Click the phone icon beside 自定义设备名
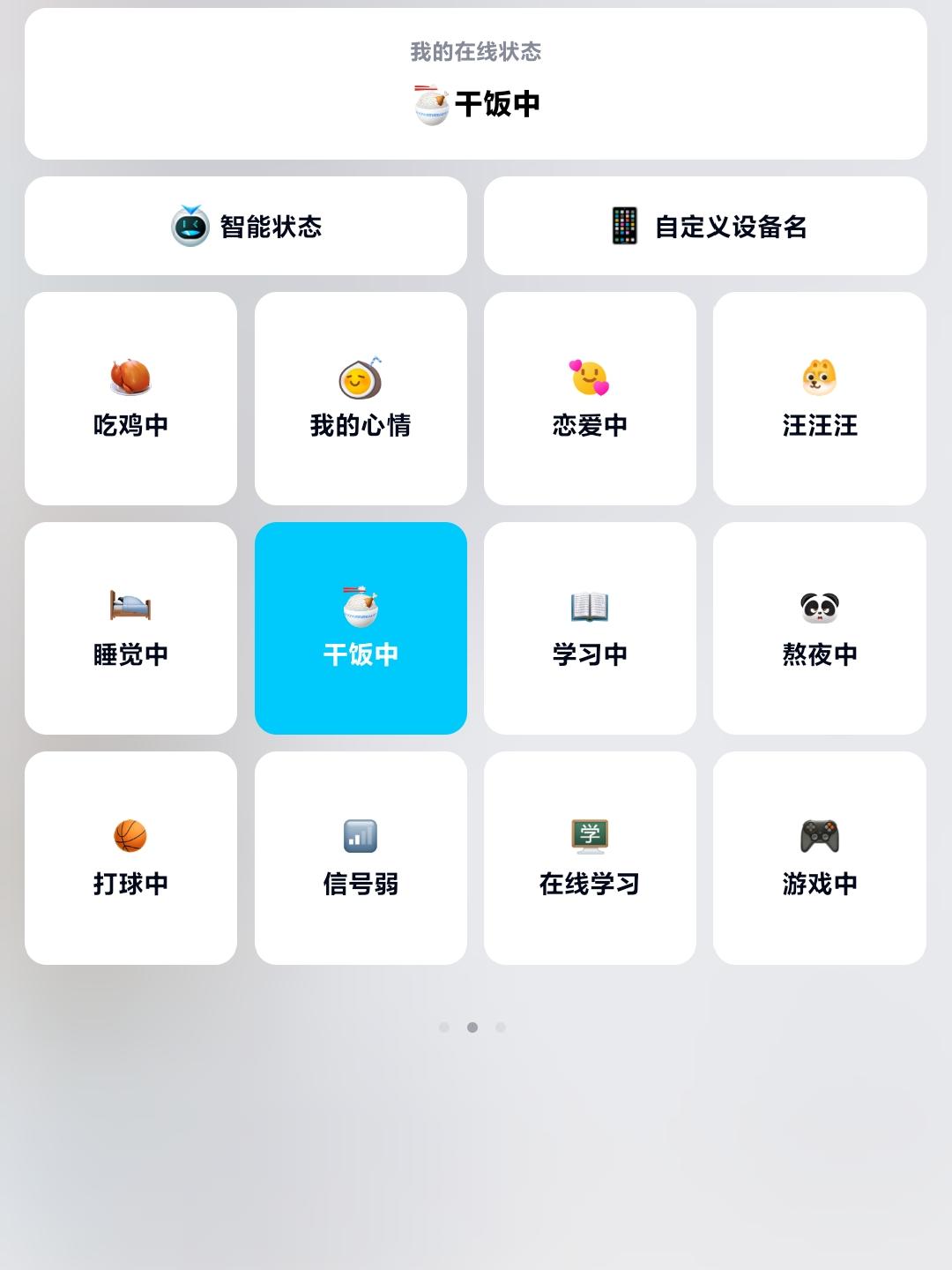The image size is (952, 1270). 624,226
